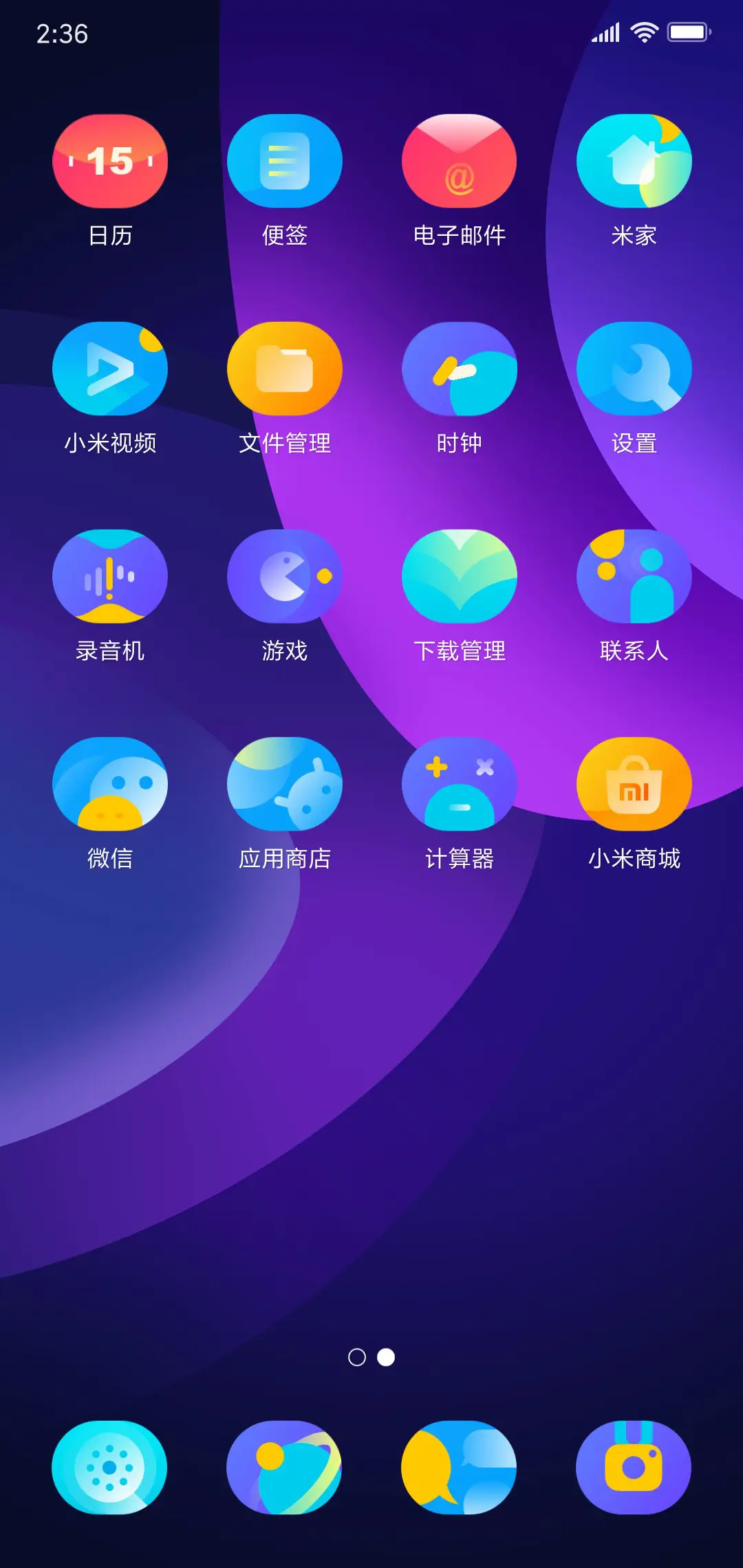
Task: Tap the Wi-Fi status icon
Action: click(644, 31)
